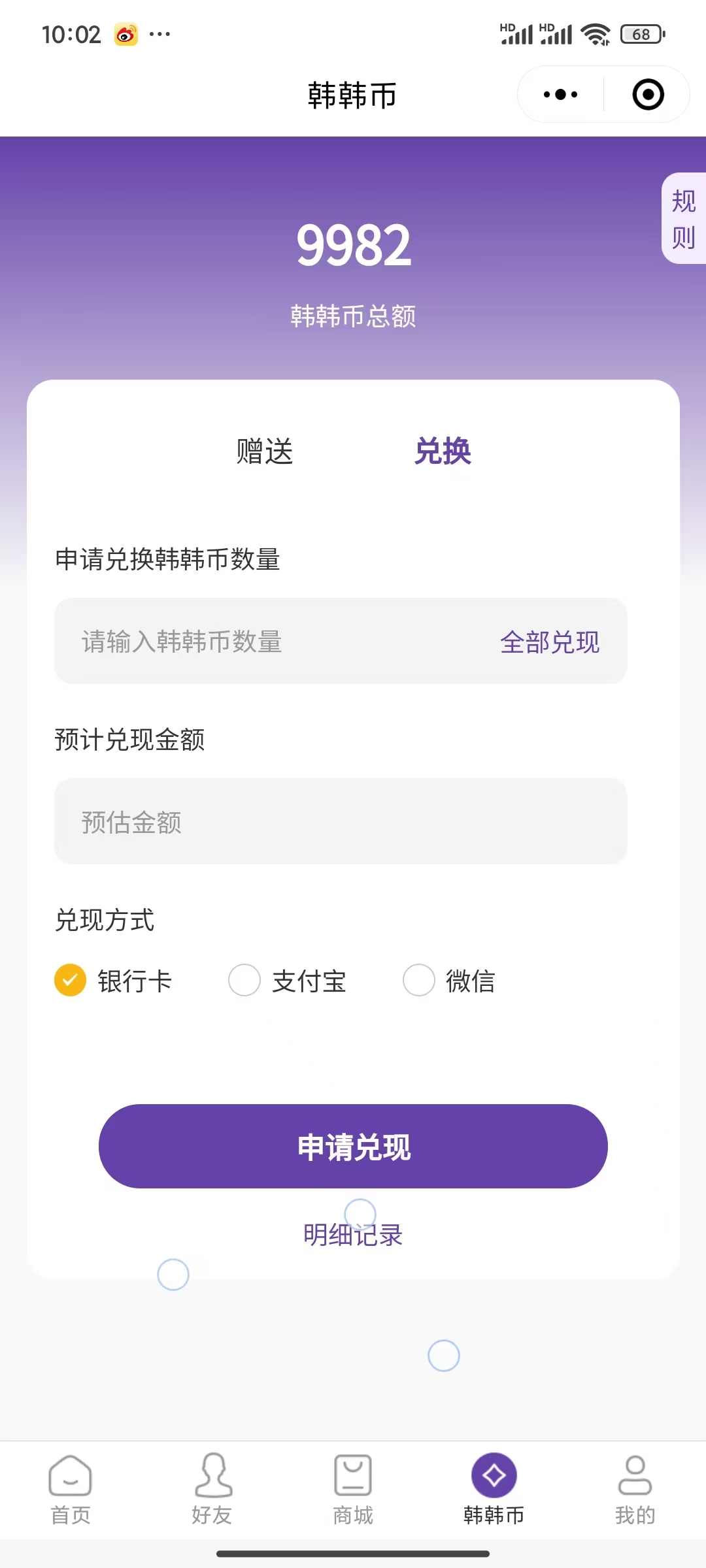The height and width of the screenshot is (1568, 706).
Task: Submit with the 申请兑现 button
Action: [x=353, y=1147]
